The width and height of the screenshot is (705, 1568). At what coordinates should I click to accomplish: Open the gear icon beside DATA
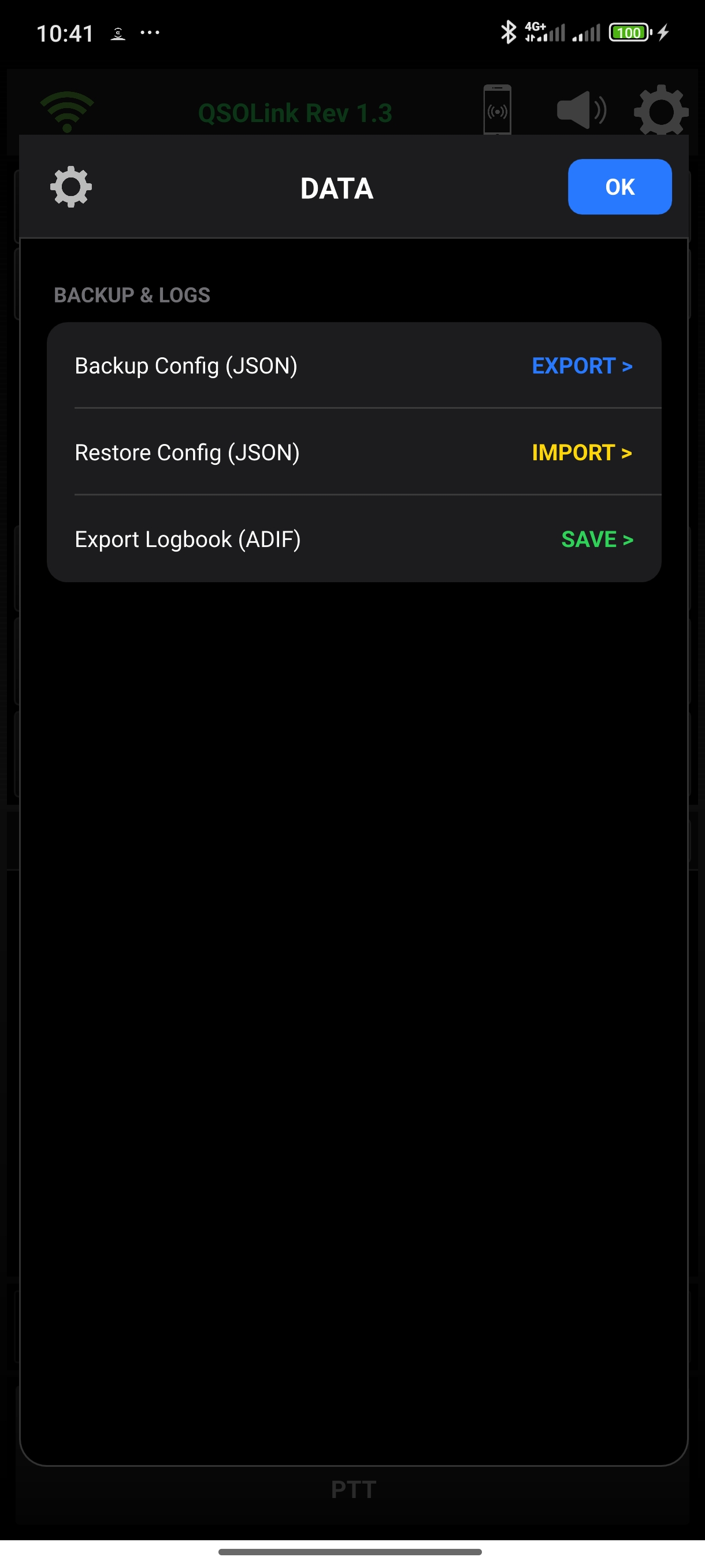pyautogui.click(x=71, y=187)
